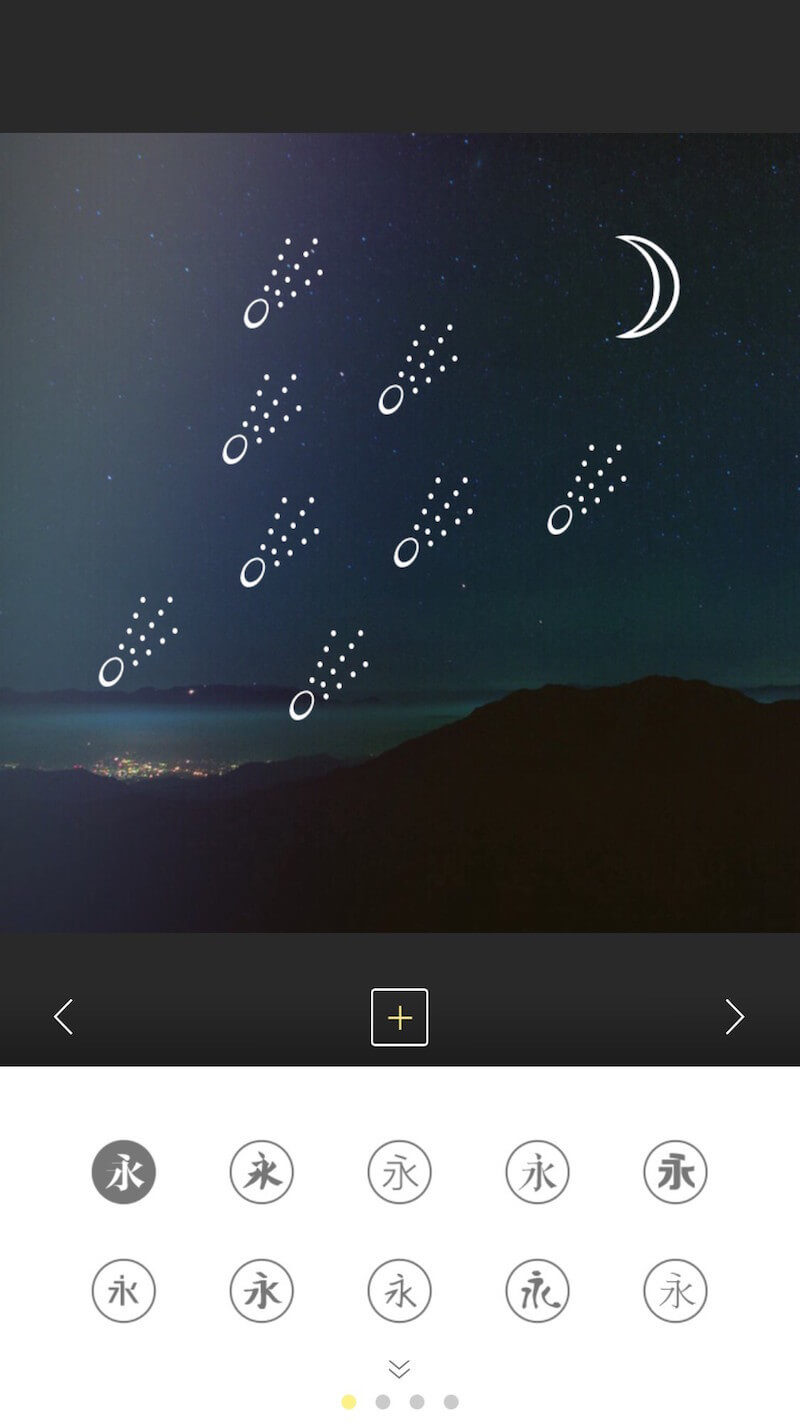Go back with the left arrow
Image resolution: width=800 pixels, height=1423 pixels.
pos(63,1017)
